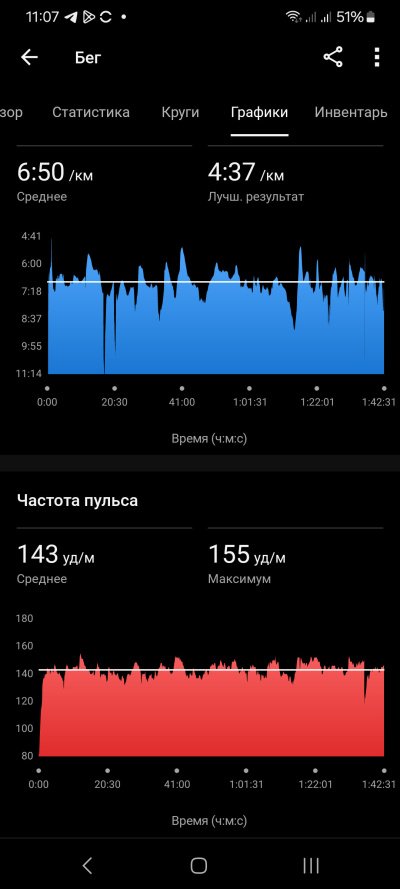
Task: Go back from the Бег activity
Action: pyautogui.click(x=29, y=57)
